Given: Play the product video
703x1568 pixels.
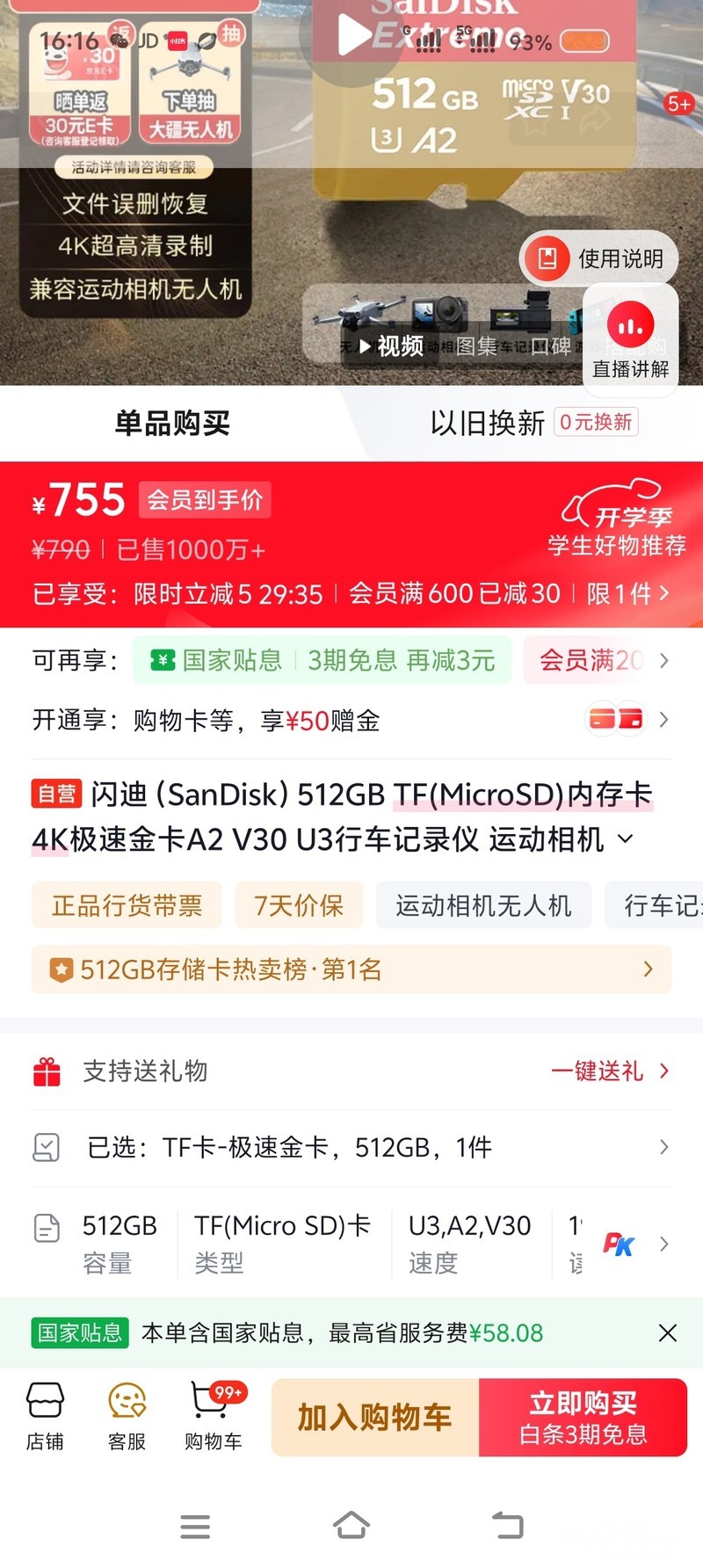Looking at the screenshot, I should click(x=353, y=35).
